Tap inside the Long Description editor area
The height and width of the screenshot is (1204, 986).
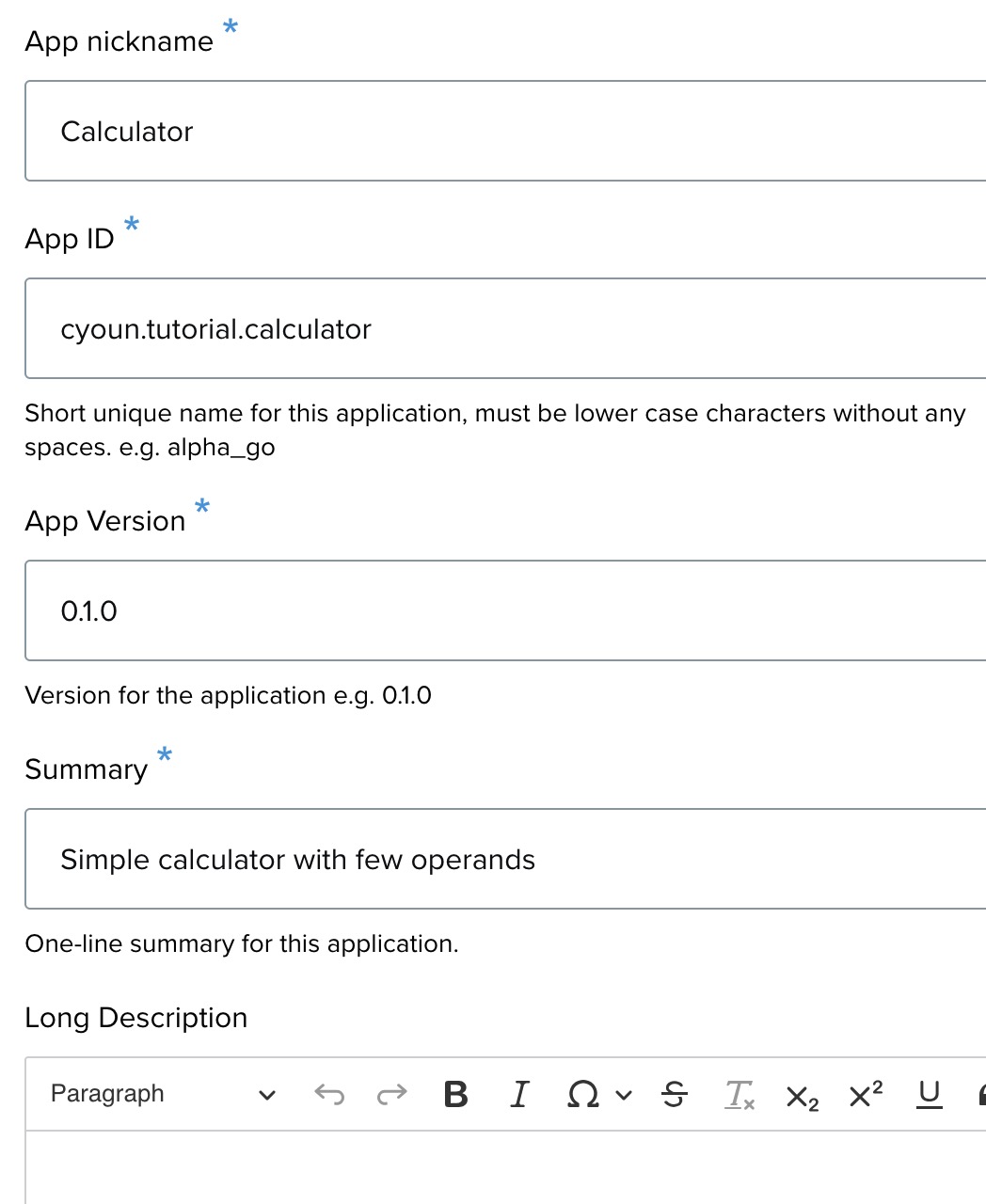point(504,1168)
